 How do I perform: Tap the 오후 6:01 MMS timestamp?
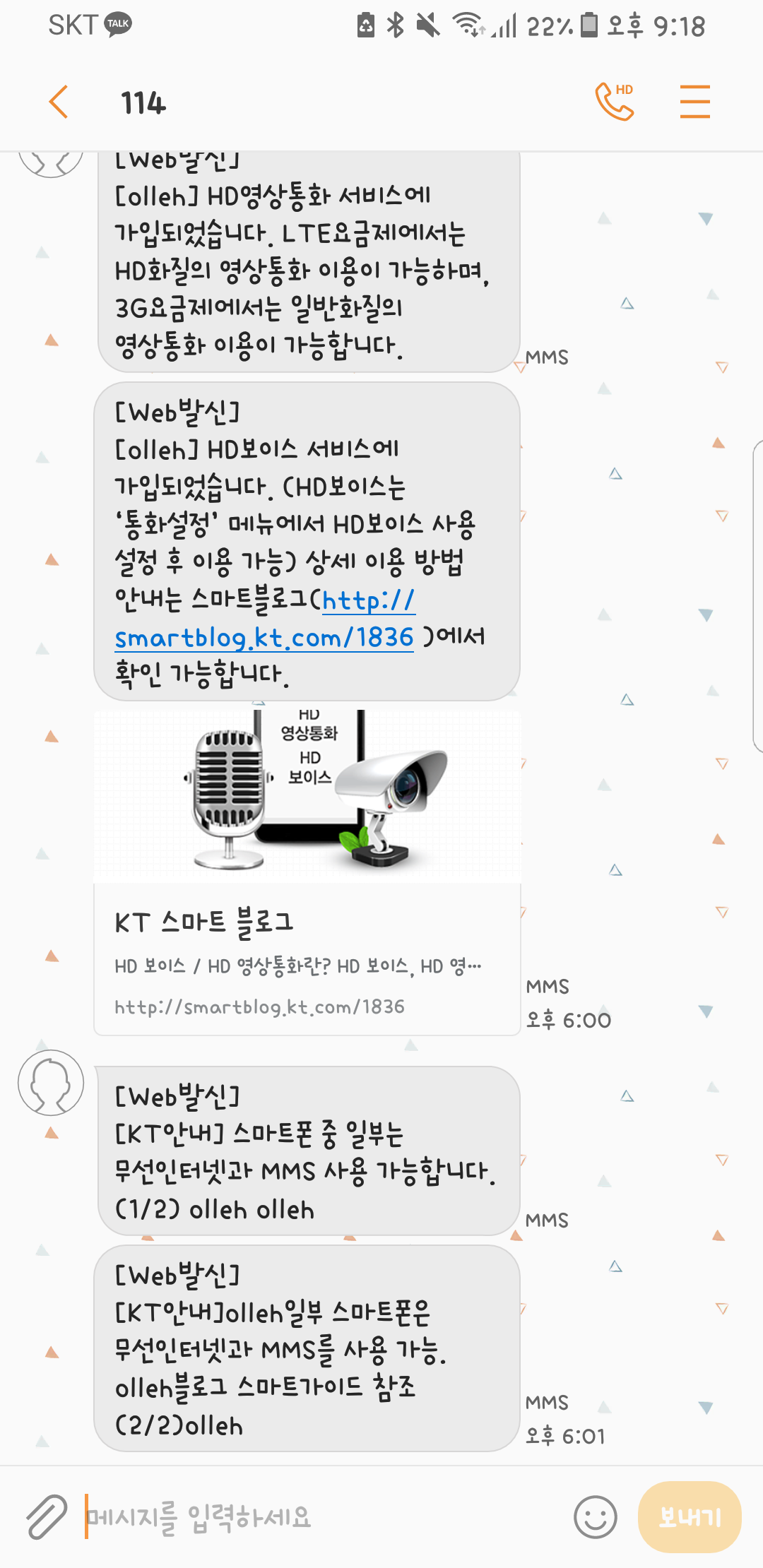click(565, 1434)
